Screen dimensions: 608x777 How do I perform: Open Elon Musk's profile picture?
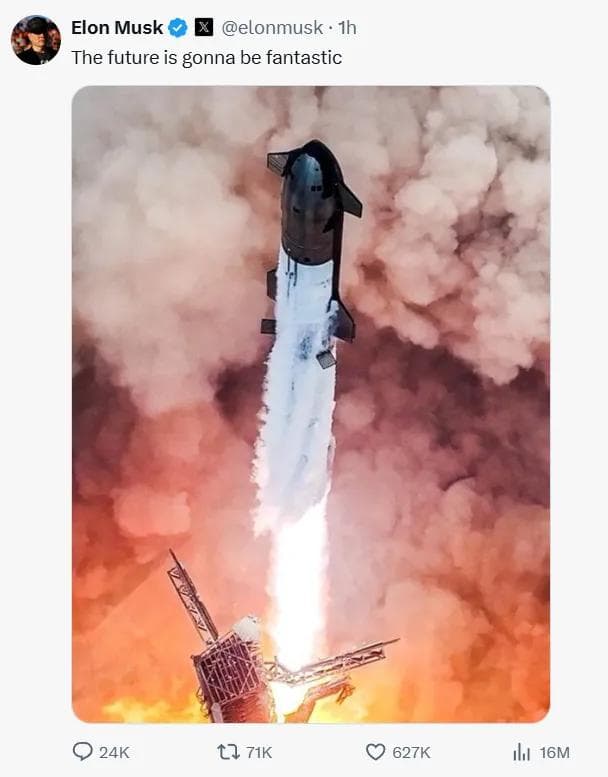coord(35,40)
